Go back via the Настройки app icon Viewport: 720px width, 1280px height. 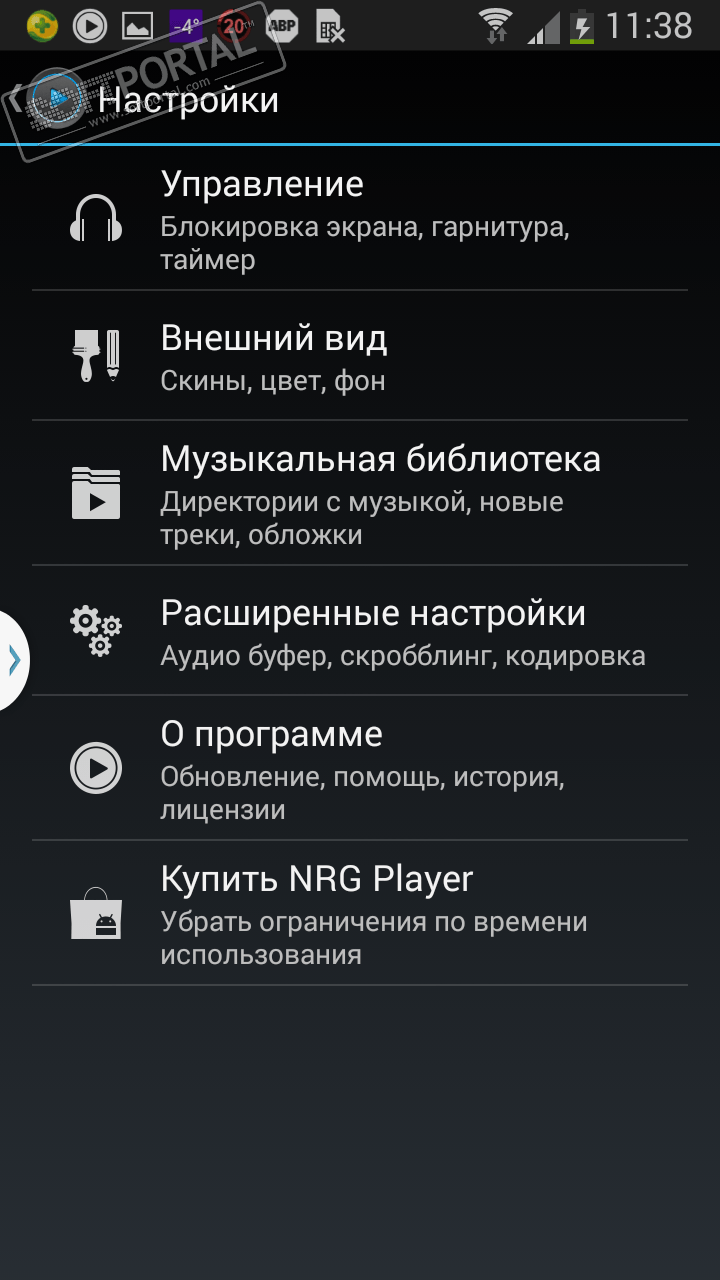pyautogui.click(x=50, y=98)
